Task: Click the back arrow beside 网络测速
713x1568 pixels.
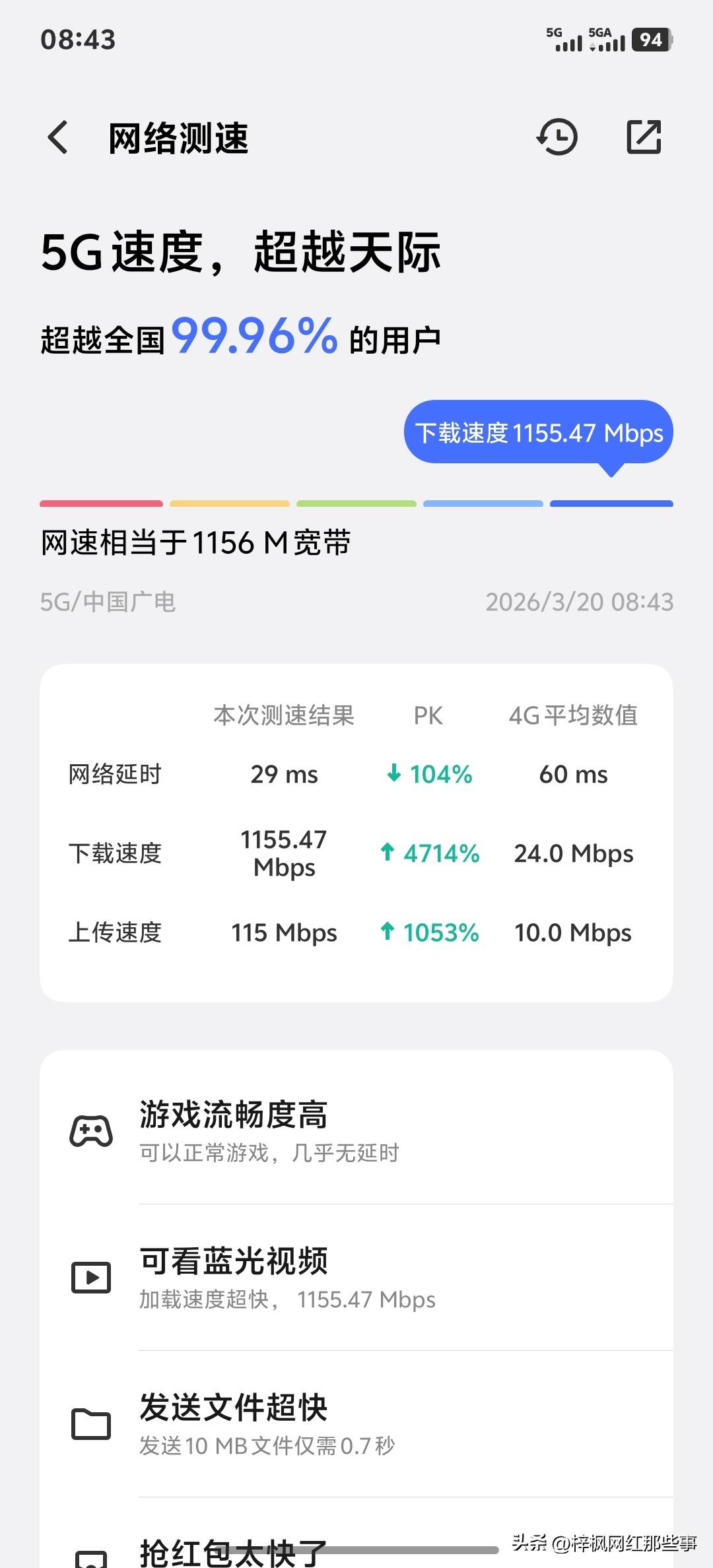Action: pyautogui.click(x=56, y=137)
